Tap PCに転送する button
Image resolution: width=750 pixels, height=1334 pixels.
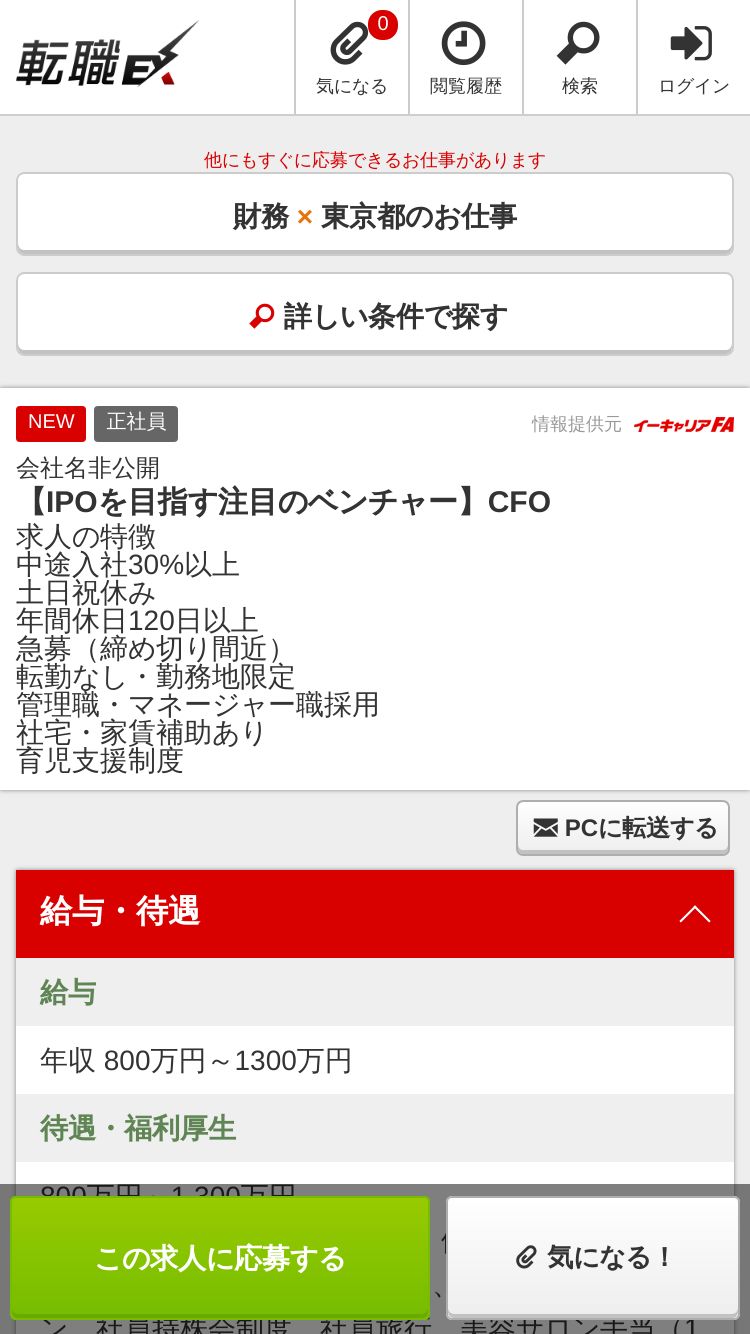[x=623, y=828]
